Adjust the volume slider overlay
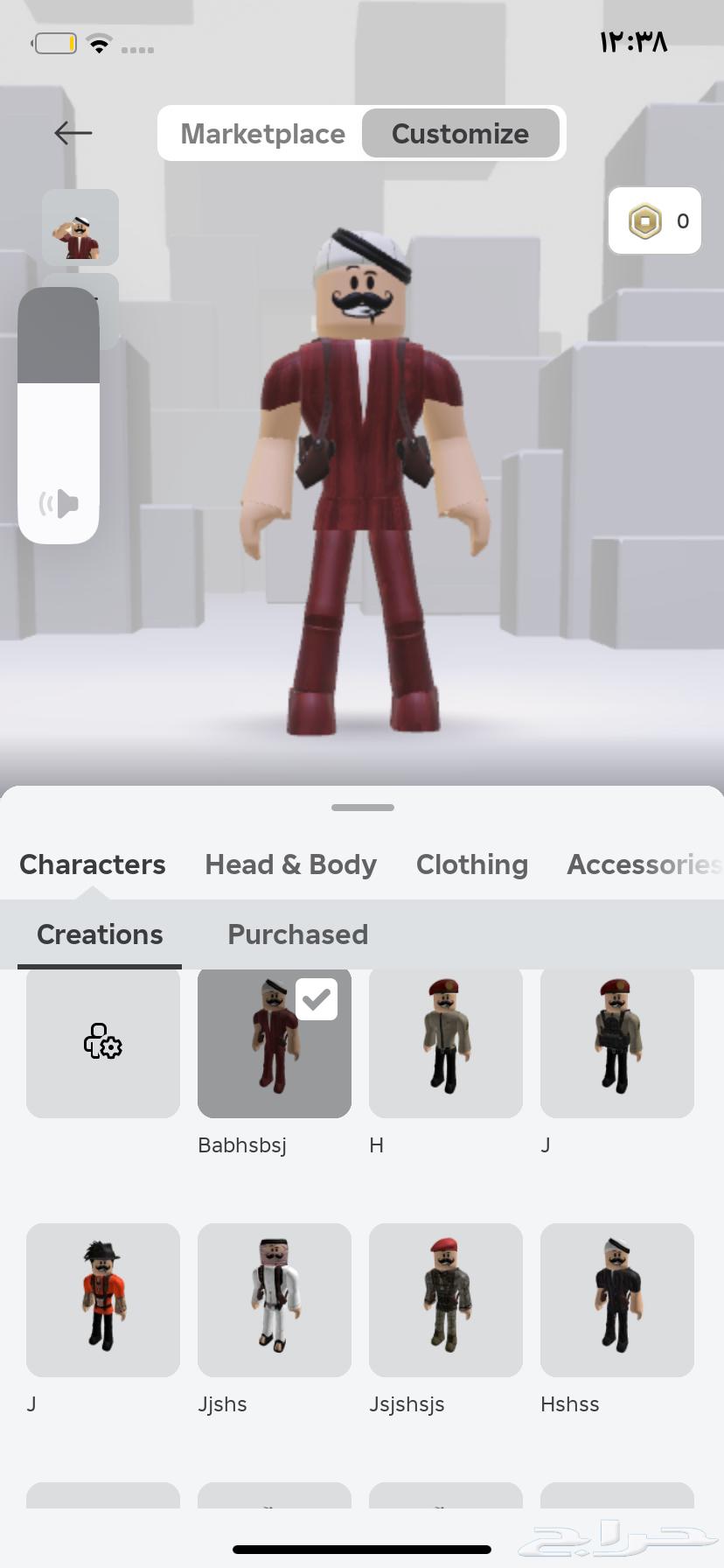724x1568 pixels. tap(59, 416)
